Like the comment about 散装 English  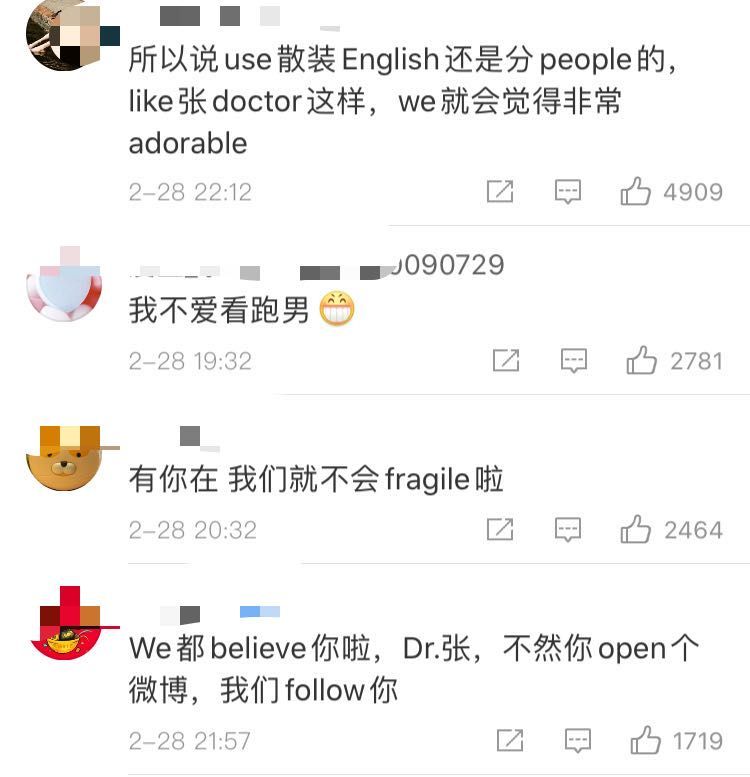tap(636, 191)
